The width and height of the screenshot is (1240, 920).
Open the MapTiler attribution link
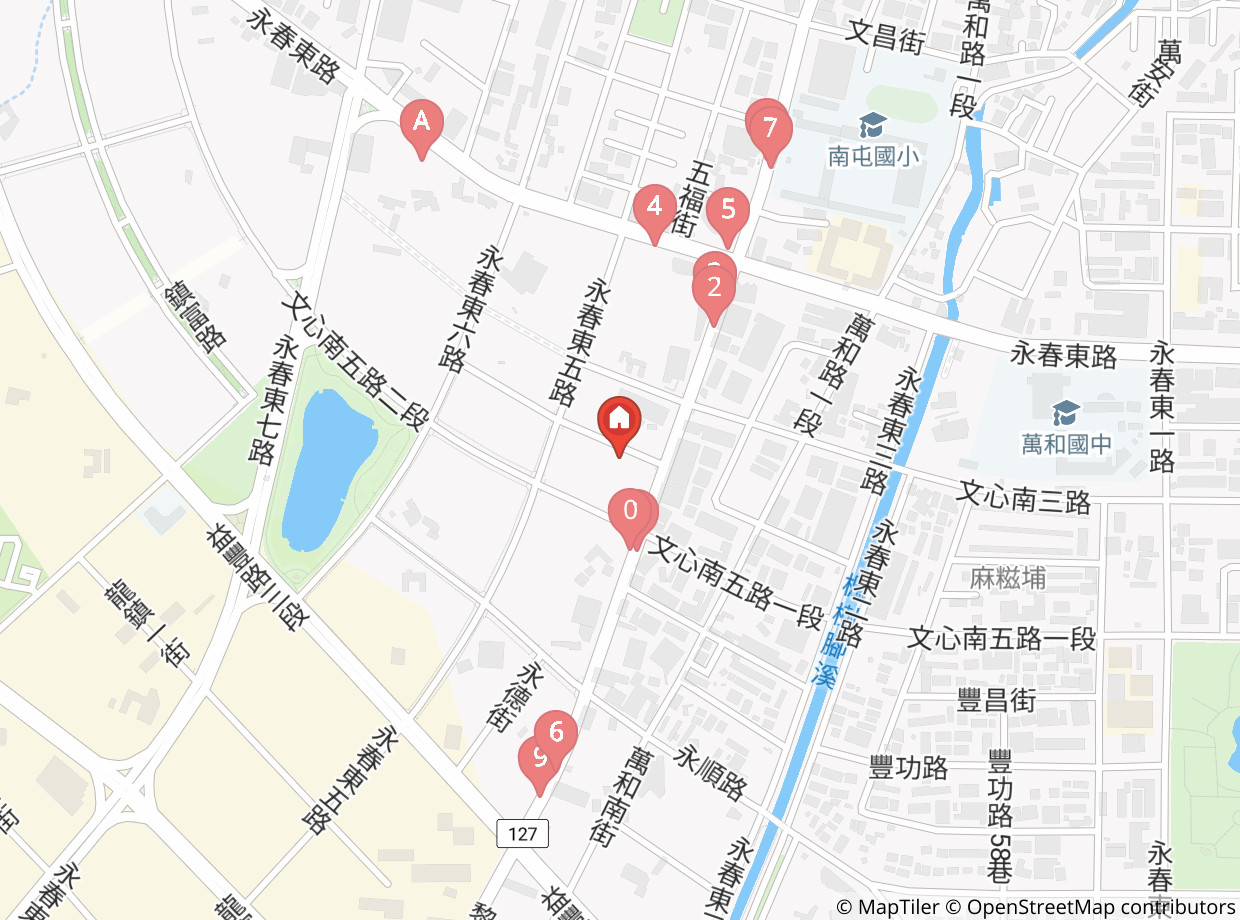click(x=886, y=907)
